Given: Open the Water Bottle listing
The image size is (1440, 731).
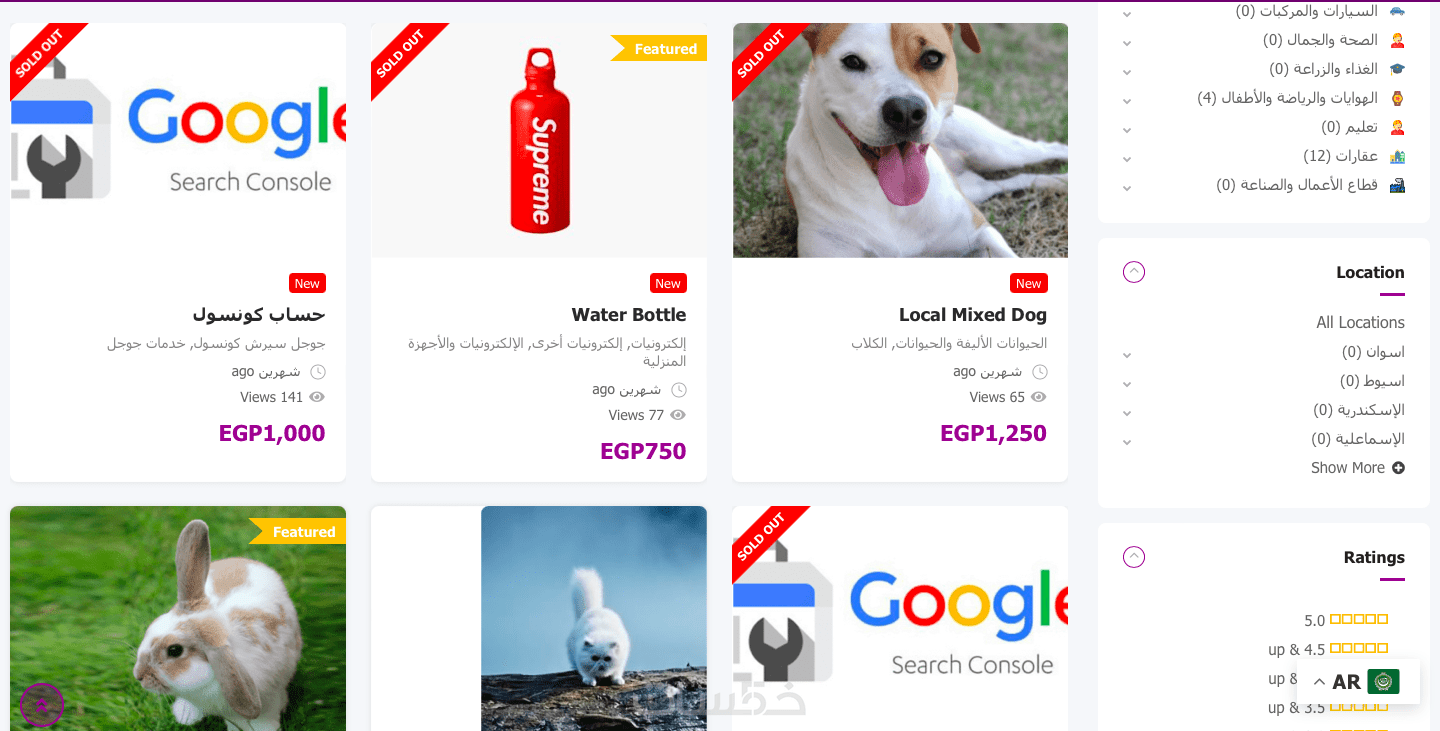Looking at the screenshot, I should 628,315.
